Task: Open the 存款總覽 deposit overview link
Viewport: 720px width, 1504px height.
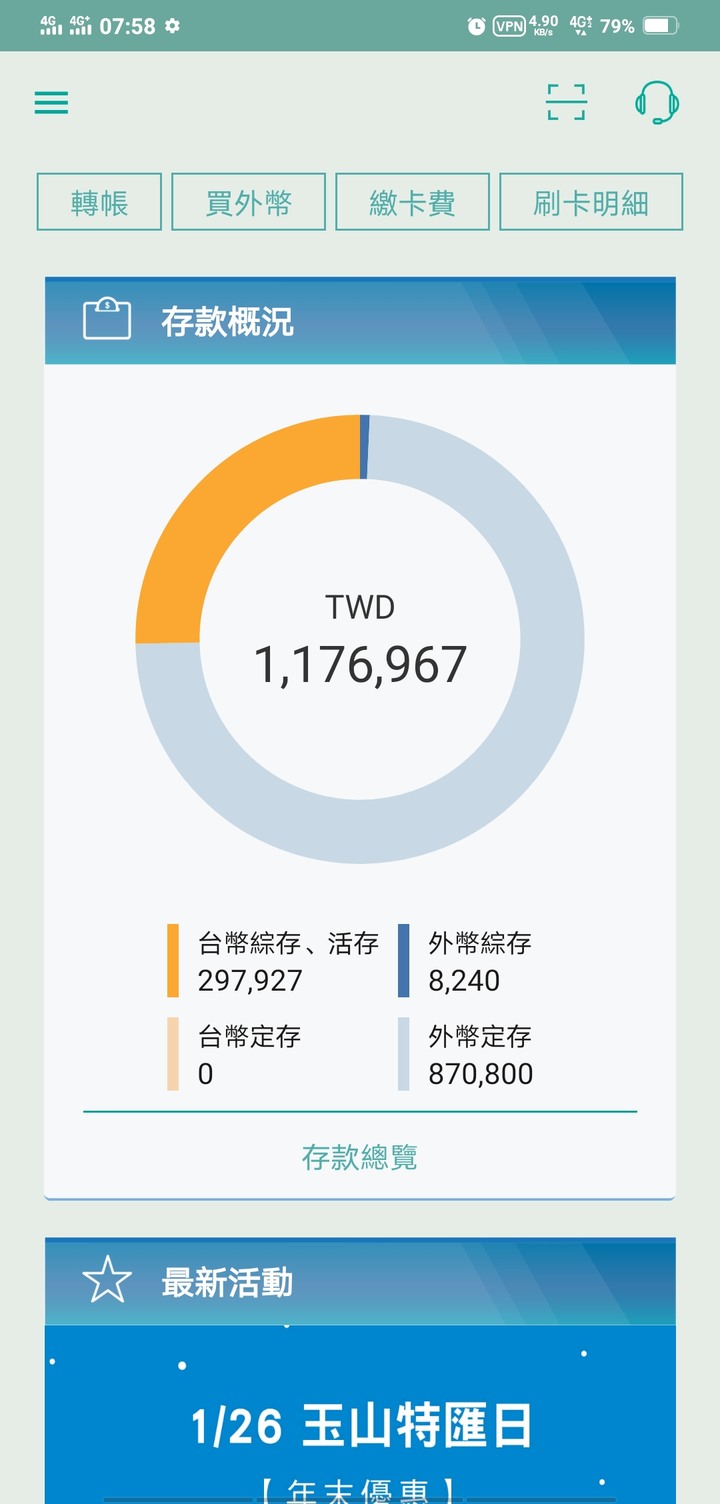Action: pos(360,1157)
